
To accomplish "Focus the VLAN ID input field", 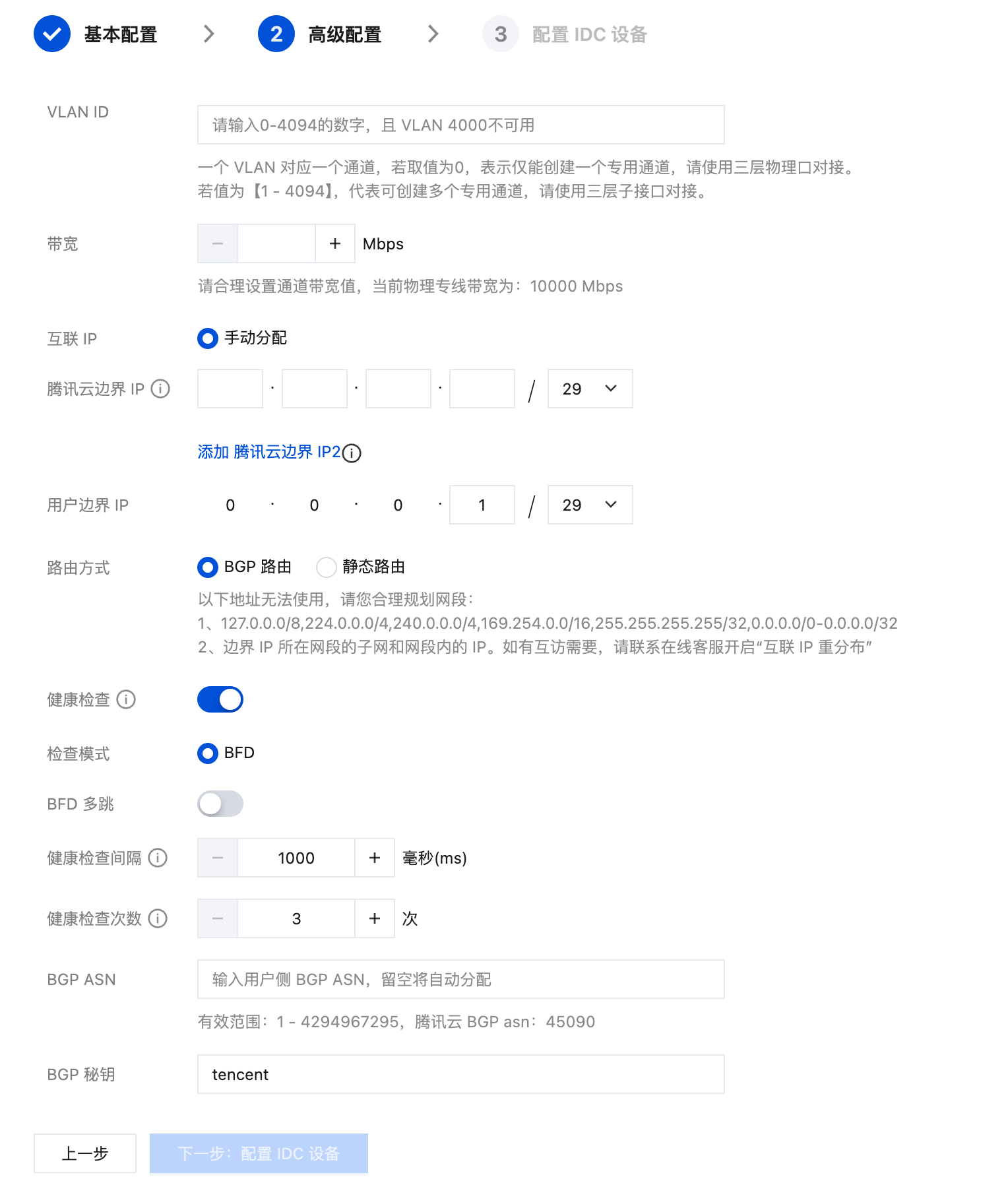I will (460, 125).
